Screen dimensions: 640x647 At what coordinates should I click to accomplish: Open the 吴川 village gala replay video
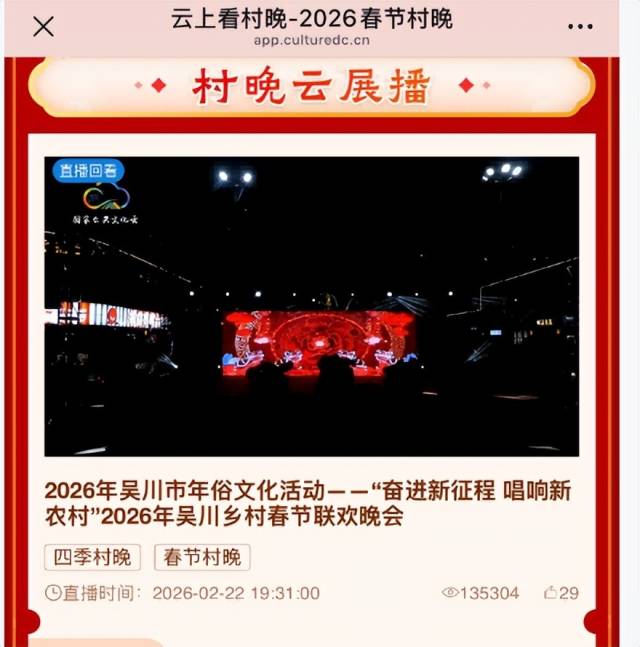click(311, 306)
